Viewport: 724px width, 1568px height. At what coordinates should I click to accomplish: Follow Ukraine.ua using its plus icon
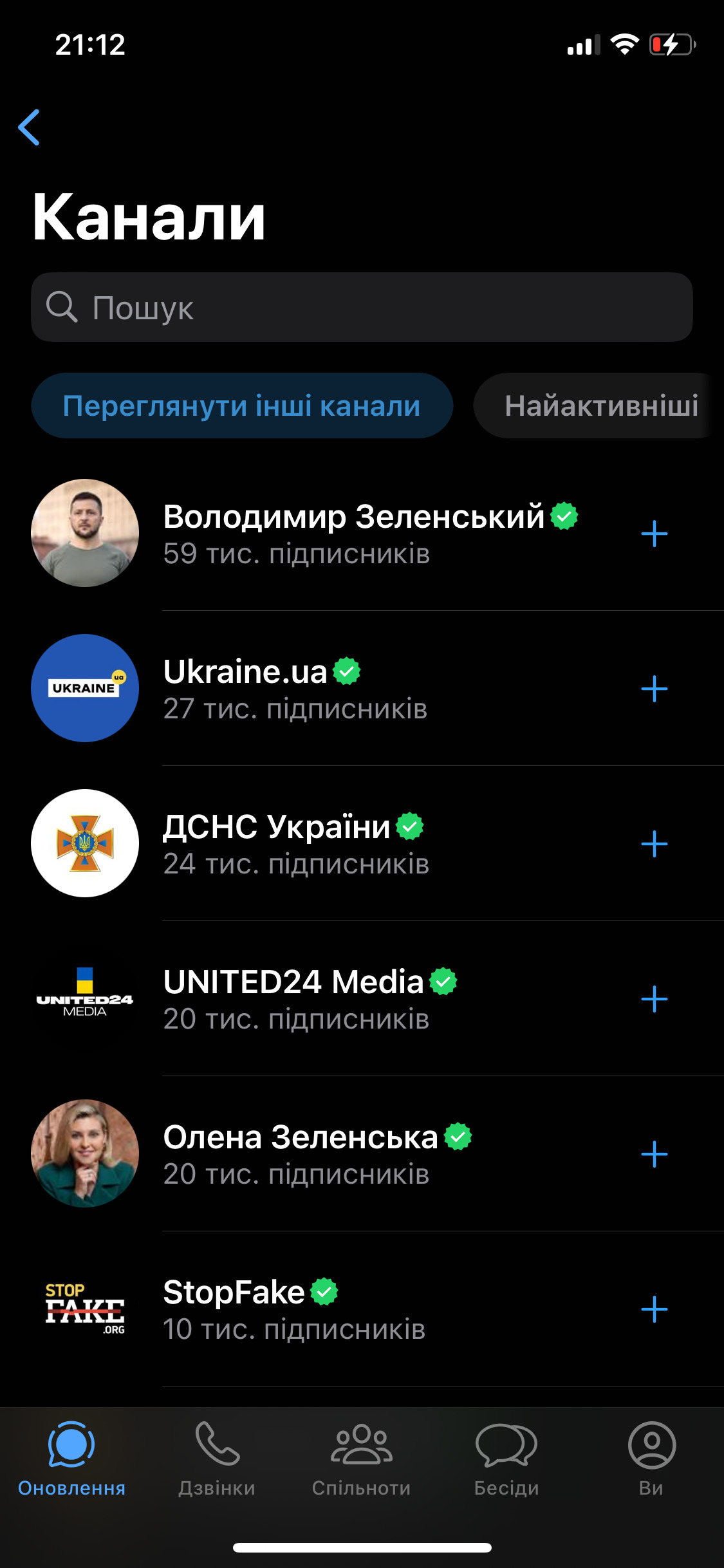(x=654, y=689)
